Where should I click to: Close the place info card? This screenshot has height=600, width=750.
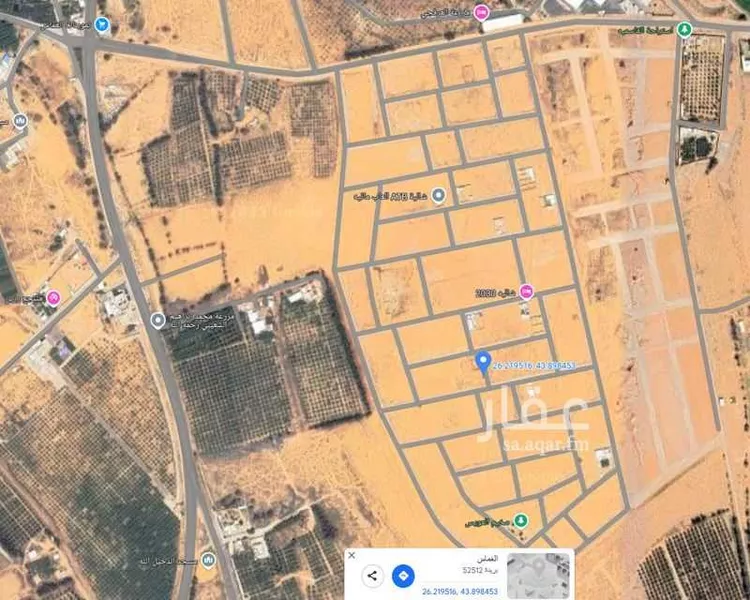pyautogui.click(x=351, y=555)
